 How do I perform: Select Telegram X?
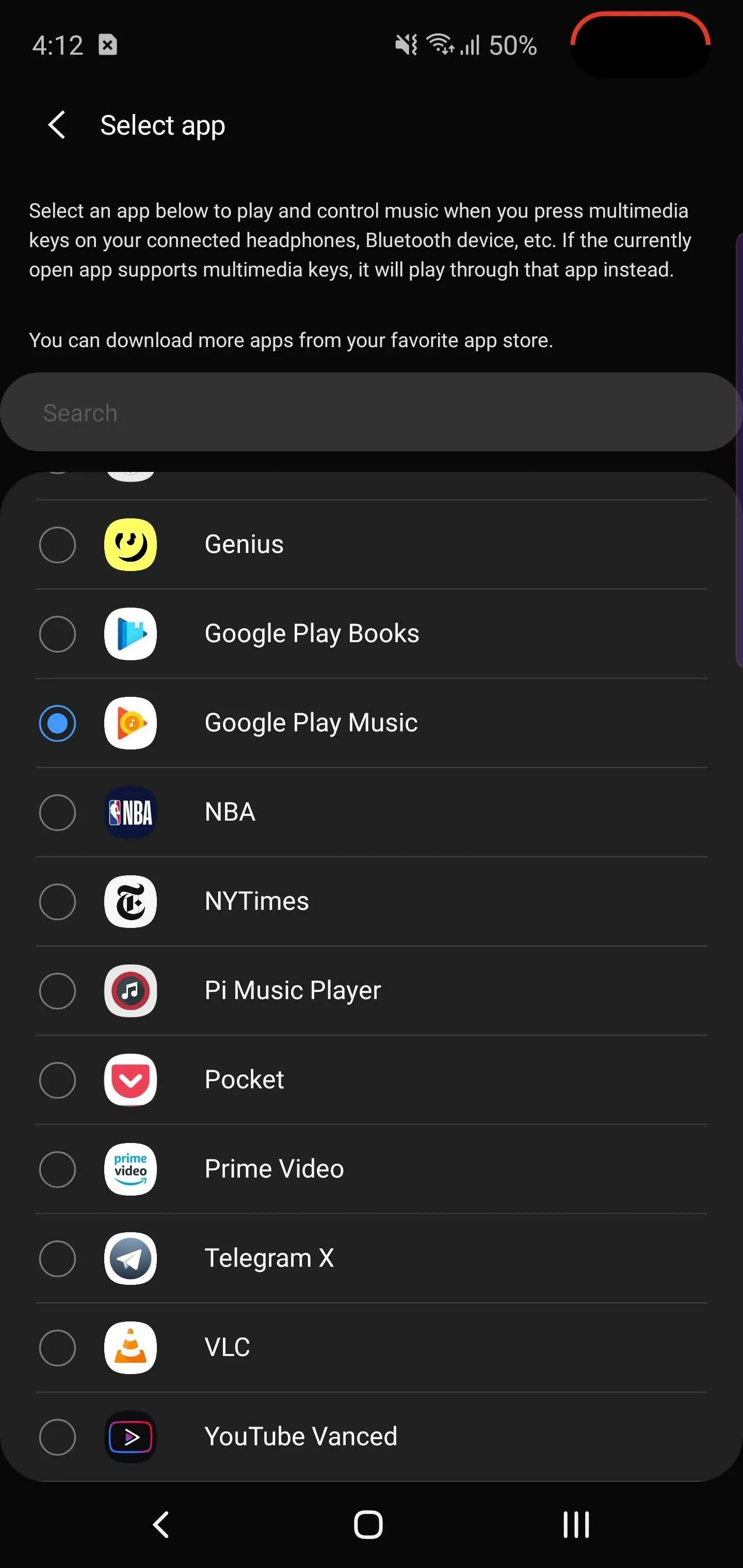(x=372, y=1259)
